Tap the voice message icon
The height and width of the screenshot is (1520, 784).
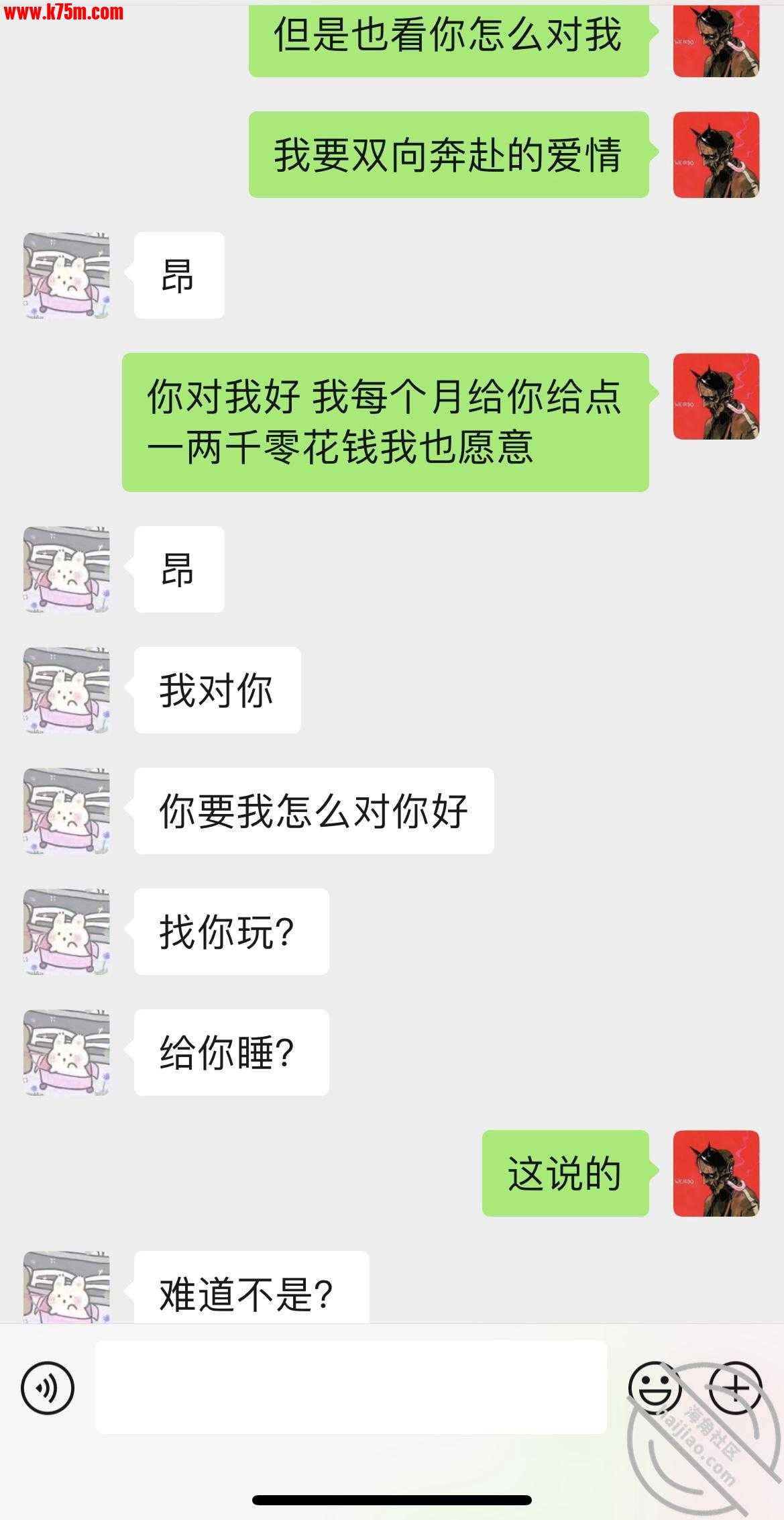click(x=48, y=1388)
